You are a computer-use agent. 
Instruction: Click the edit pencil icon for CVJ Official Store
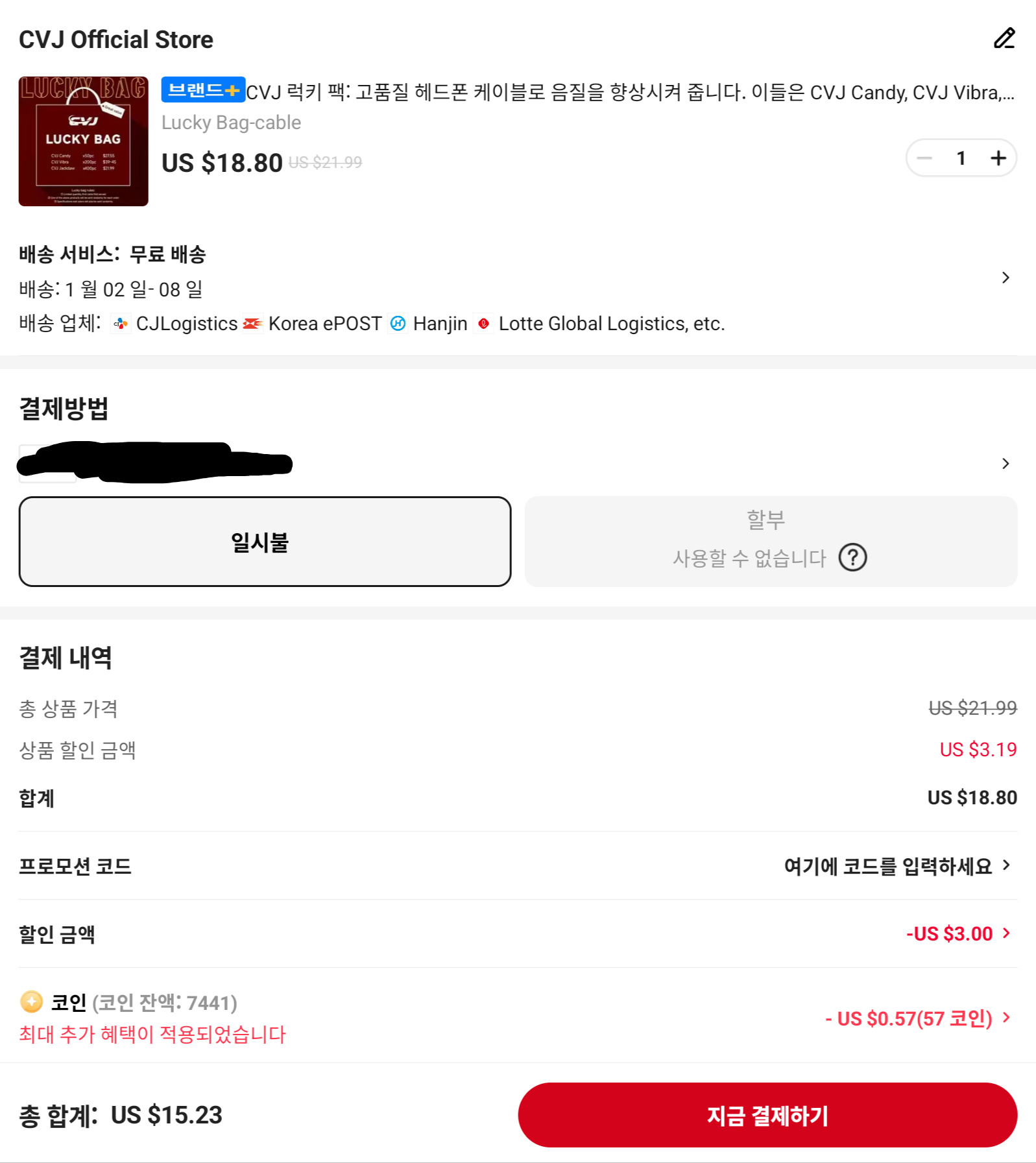tap(1004, 39)
